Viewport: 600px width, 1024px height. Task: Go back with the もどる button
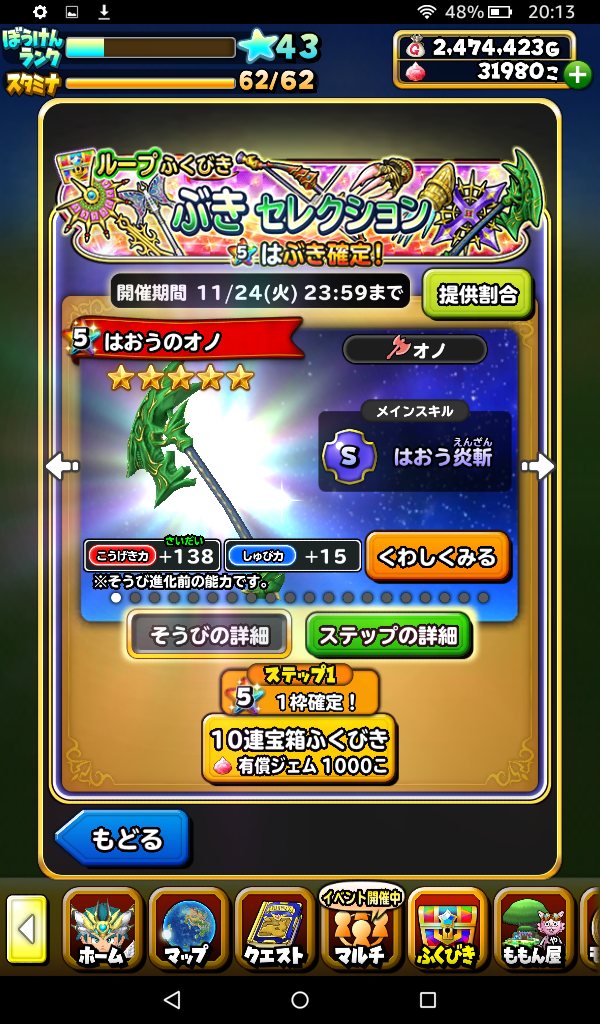pos(124,838)
